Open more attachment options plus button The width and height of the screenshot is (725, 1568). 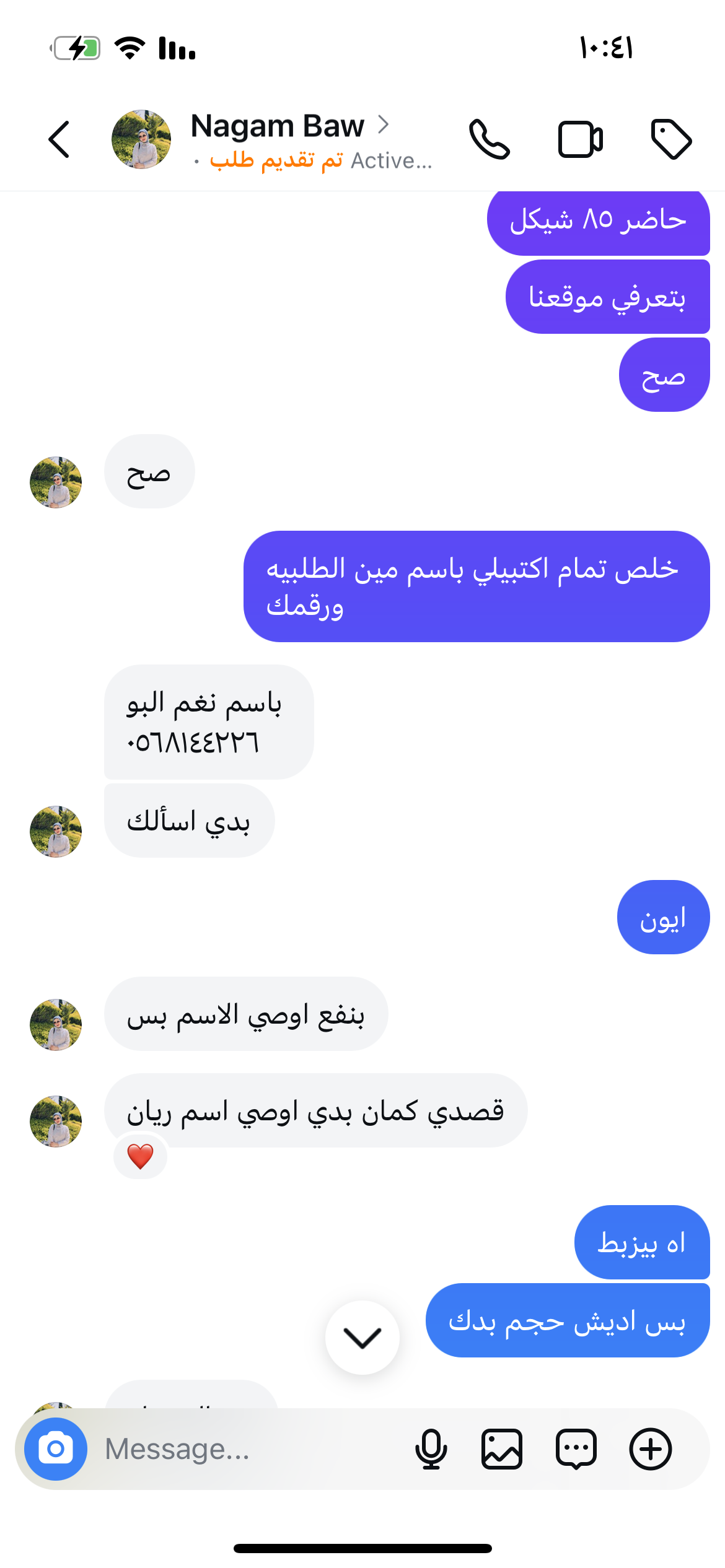click(651, 1448)
